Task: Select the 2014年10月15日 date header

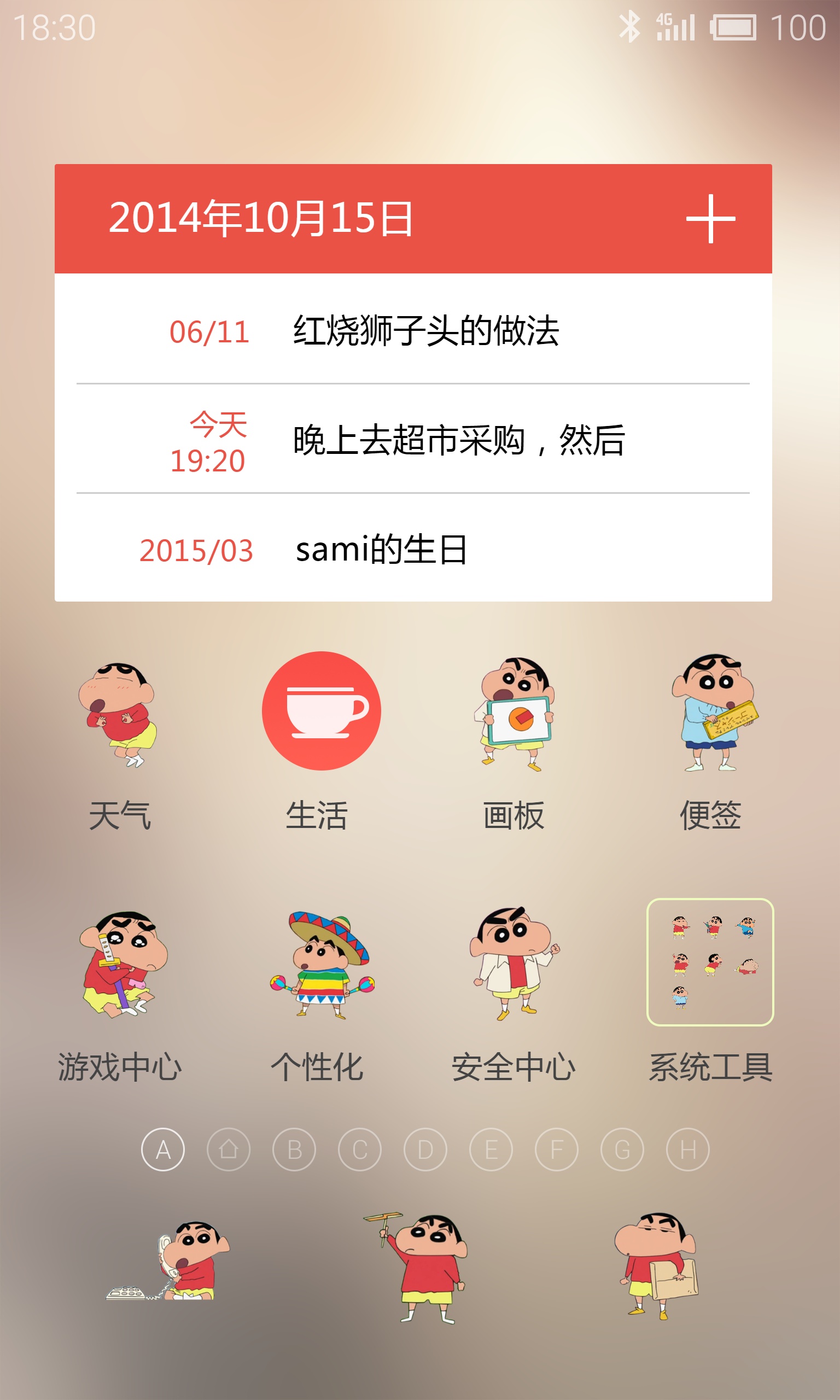Action: pyautogui.click(x=261, y=218)
